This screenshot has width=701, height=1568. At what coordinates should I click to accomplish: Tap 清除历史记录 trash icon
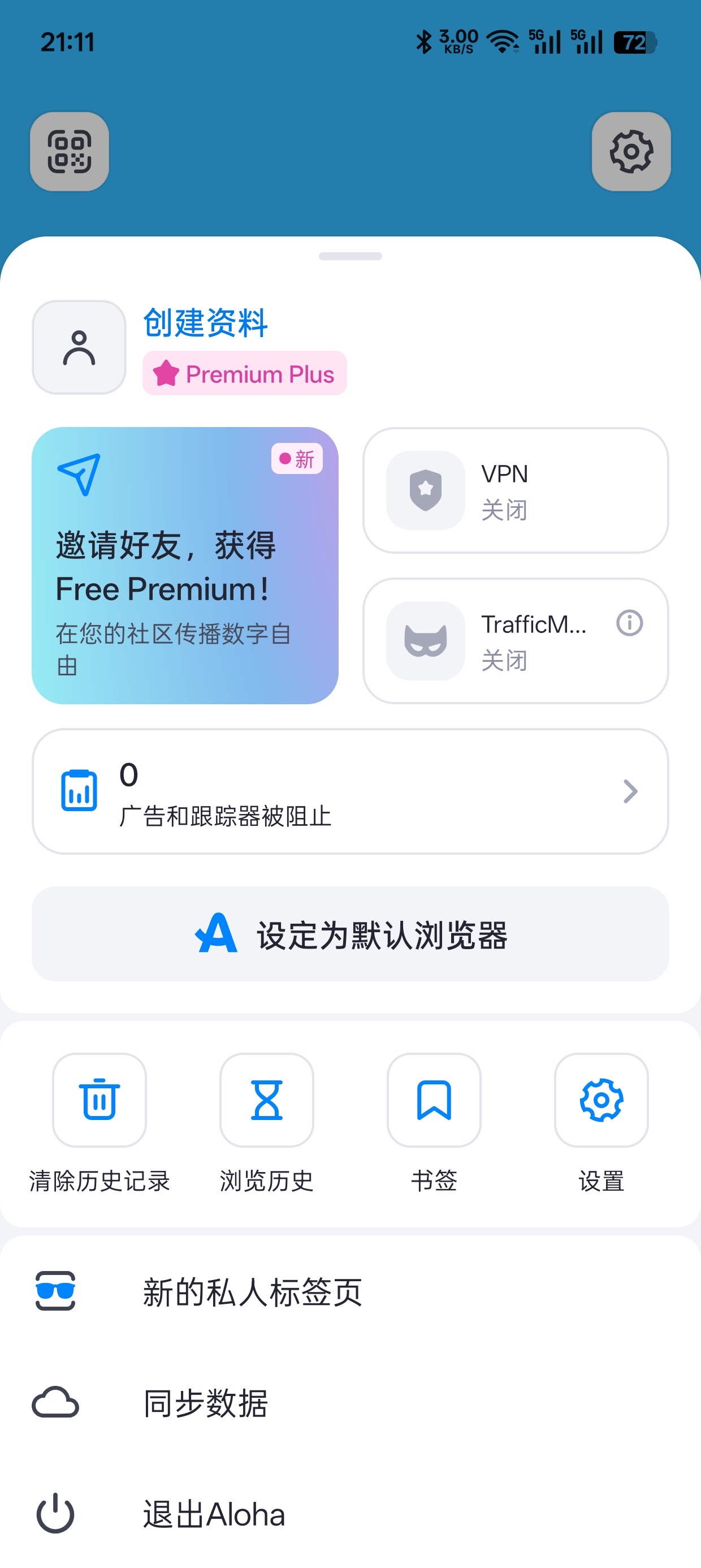(x=99, y=1100)
